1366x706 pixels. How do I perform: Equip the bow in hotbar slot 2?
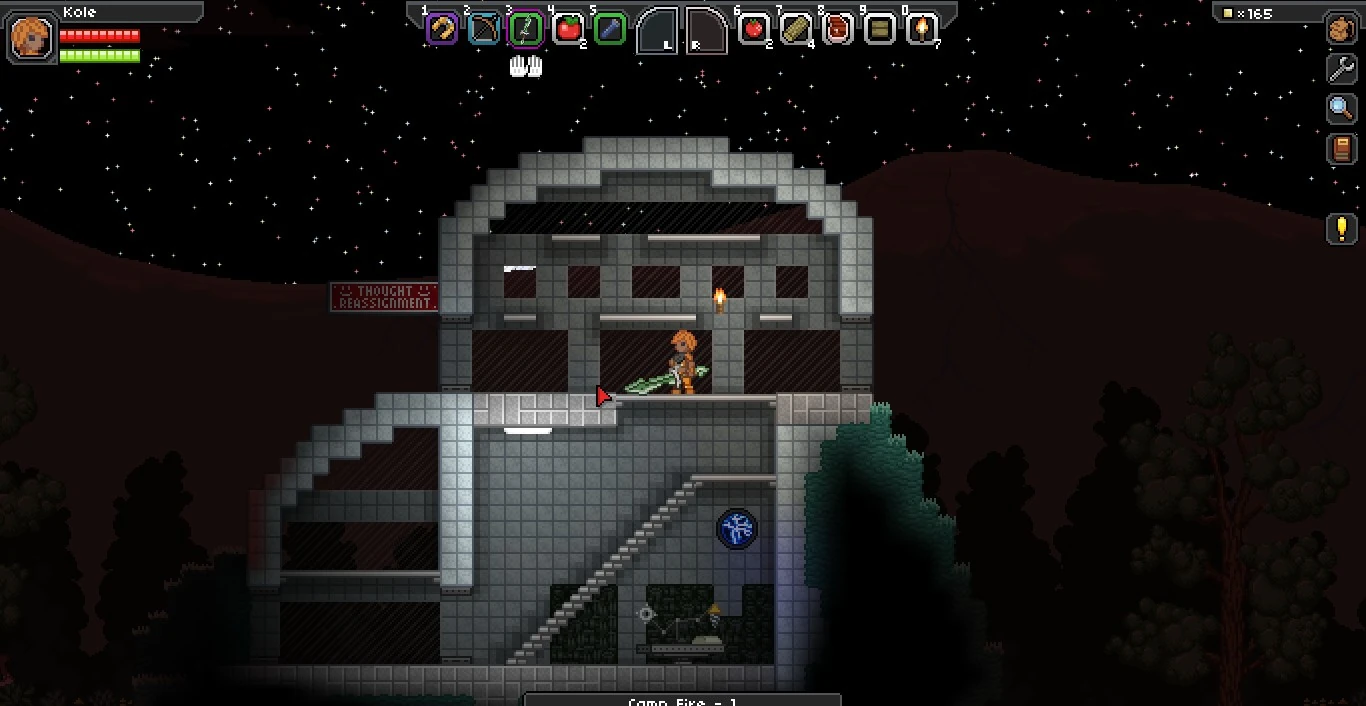coord(484,29)
